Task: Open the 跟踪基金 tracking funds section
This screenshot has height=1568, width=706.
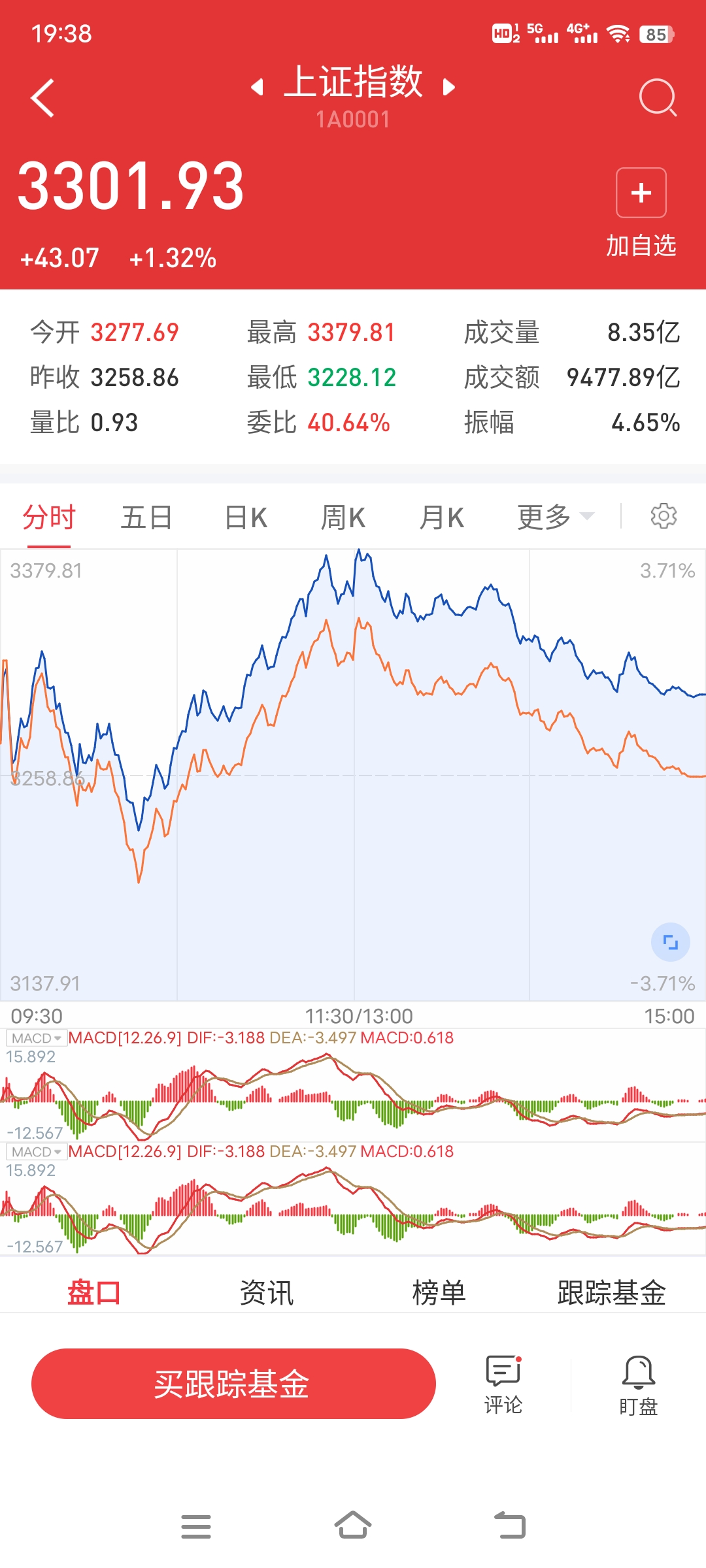Action: pyautogui.click(x=612, y=1292)
